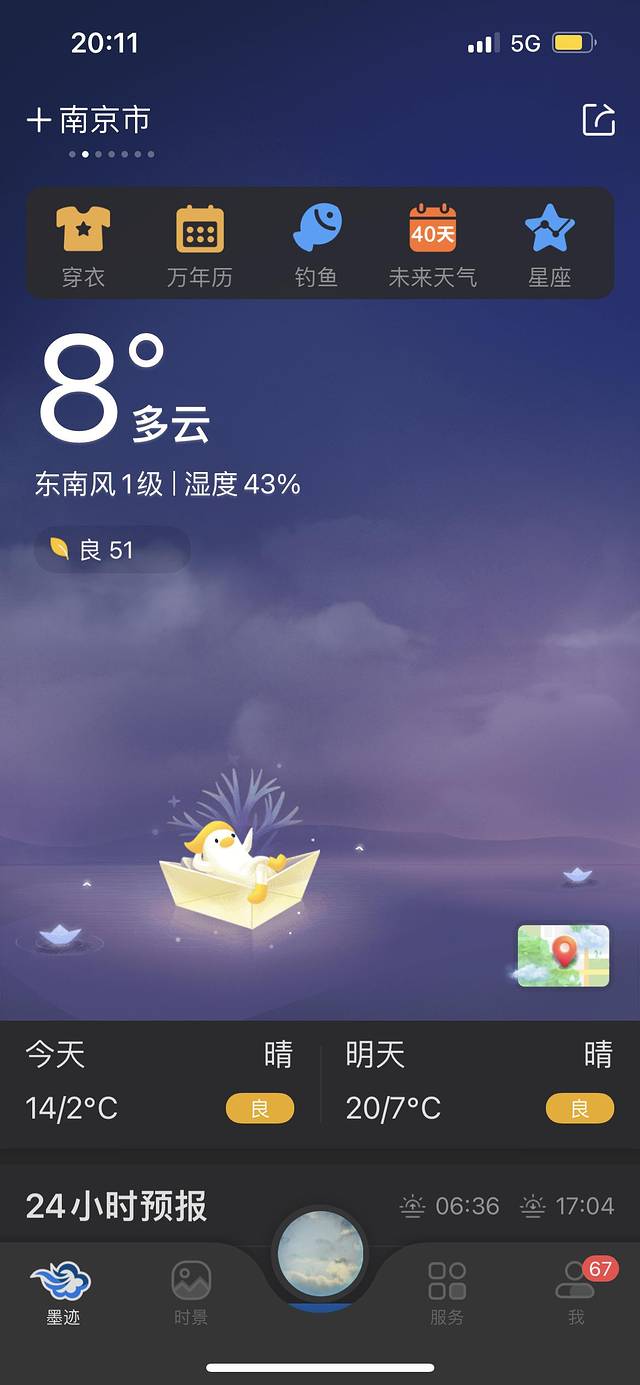Viewport: 640px width, 1385px height.
Task: Tap the city page indicator dots
Action: 111,154
